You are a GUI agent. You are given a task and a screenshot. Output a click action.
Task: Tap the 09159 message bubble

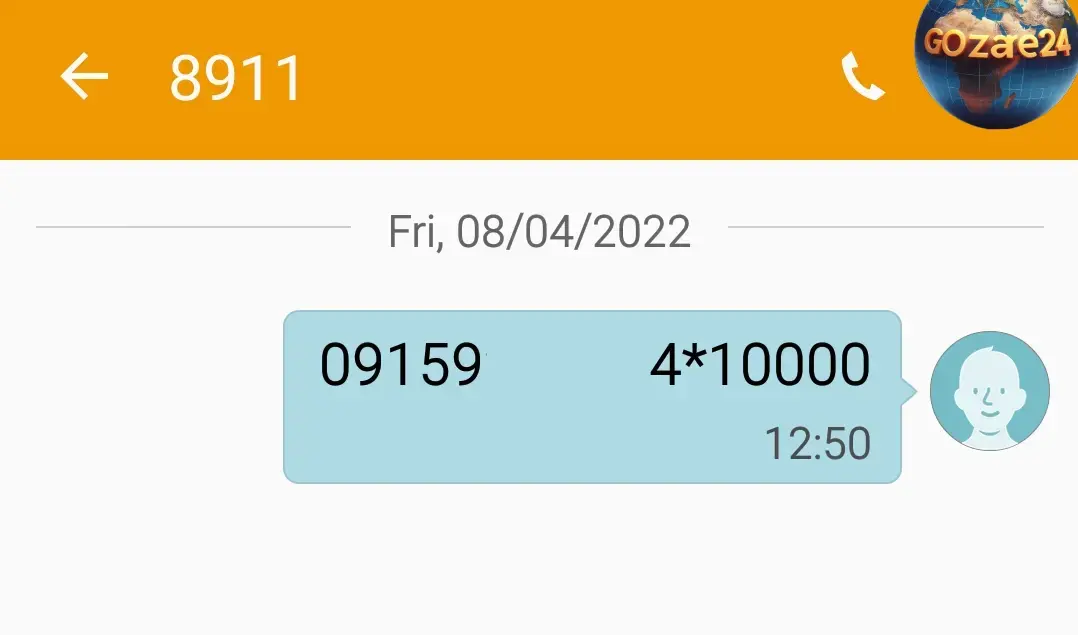[x=592, y=396]
